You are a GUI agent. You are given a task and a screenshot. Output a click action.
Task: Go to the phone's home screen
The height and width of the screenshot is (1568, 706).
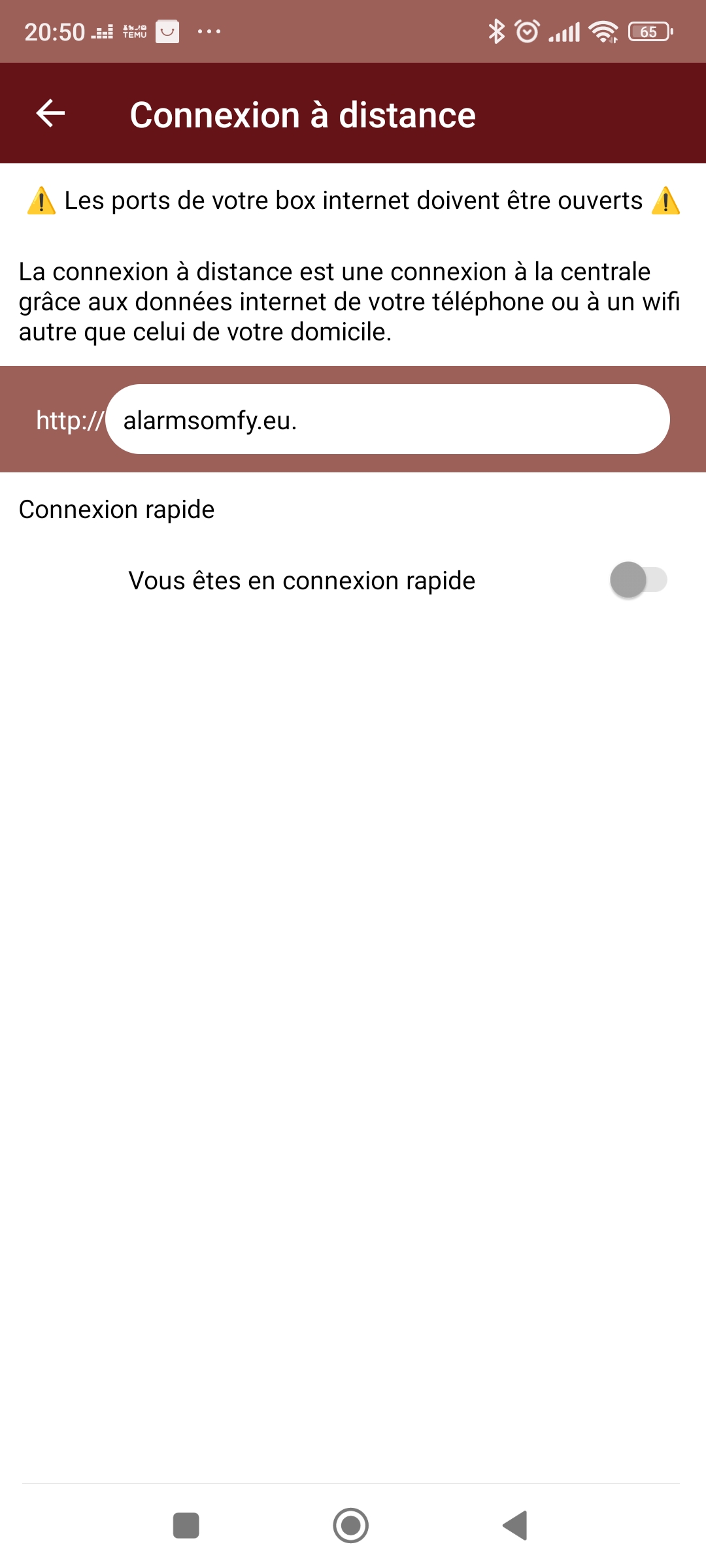pyautogui.click(x=351, y=1526)
